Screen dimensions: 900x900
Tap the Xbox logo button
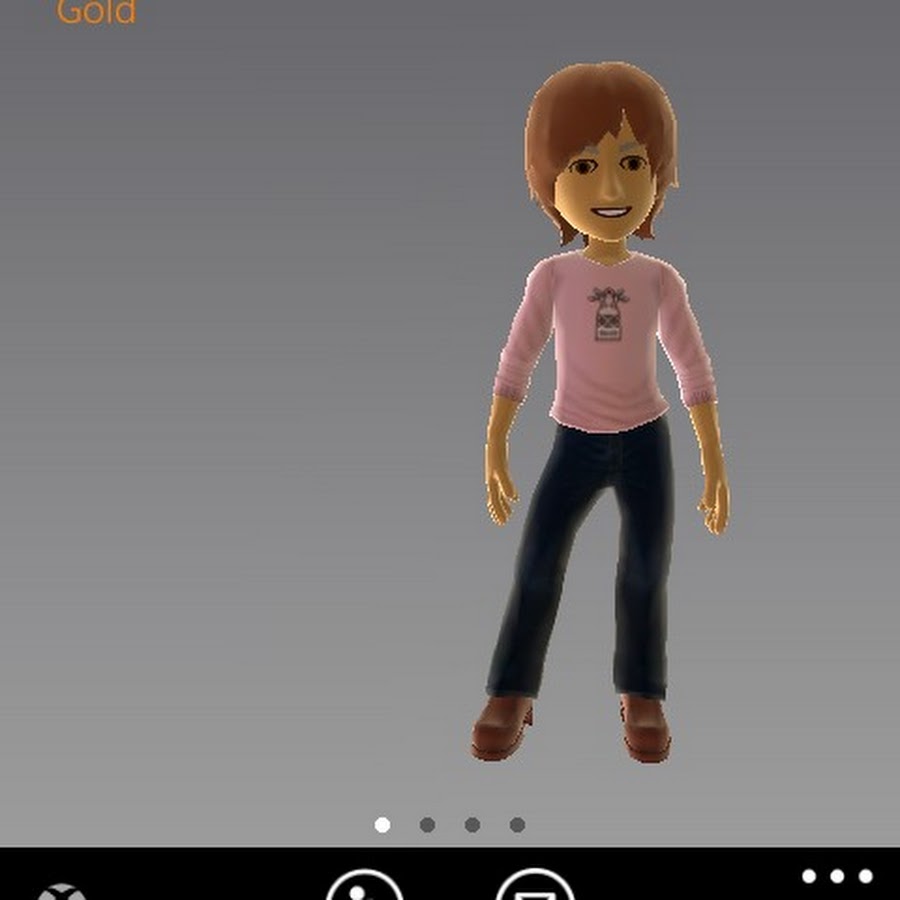62,892
